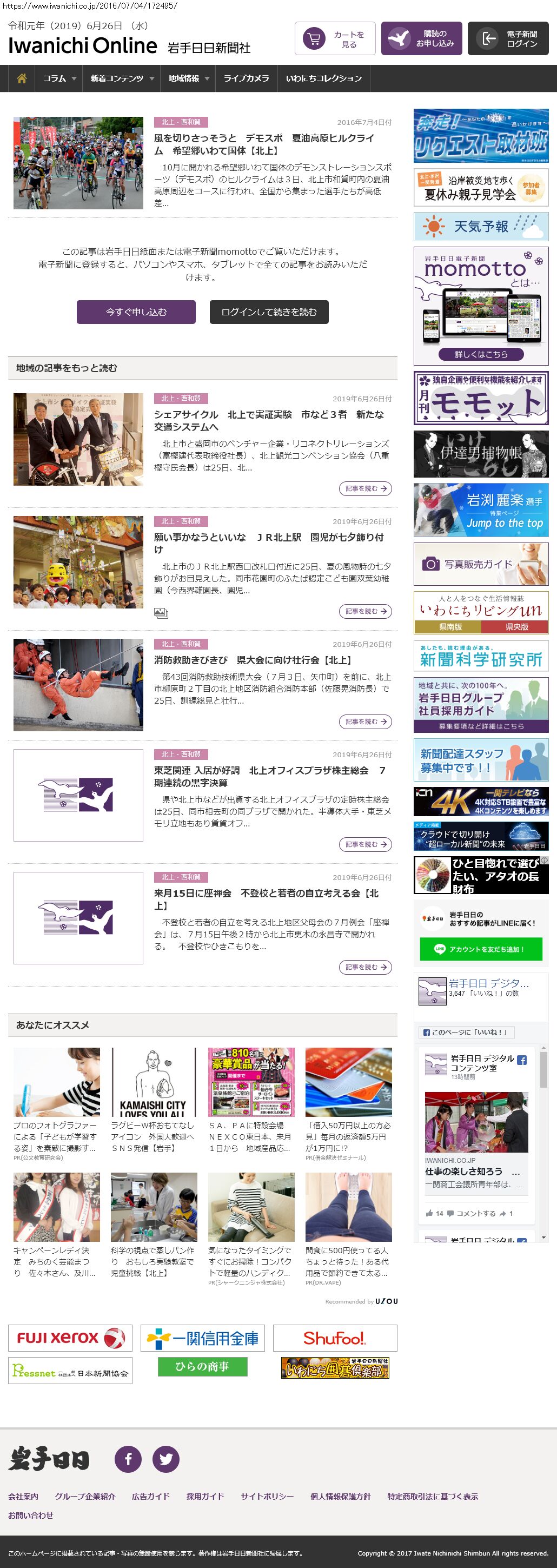The height and width of the screenshot is (1568, 557).
Task: Go to home via house icon
Action: (x=21, y=78)
